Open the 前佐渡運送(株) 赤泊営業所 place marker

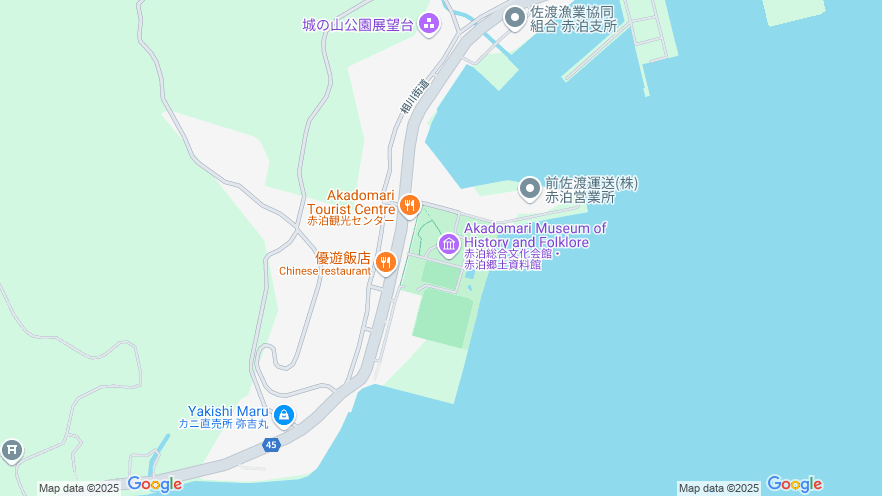530,187
